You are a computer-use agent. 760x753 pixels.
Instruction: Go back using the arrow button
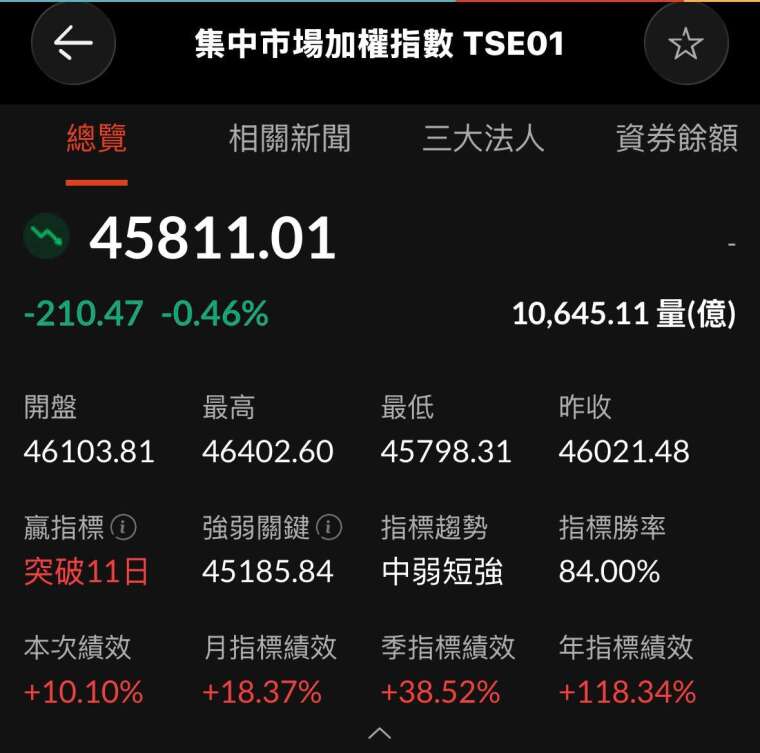tap(73, 43)
